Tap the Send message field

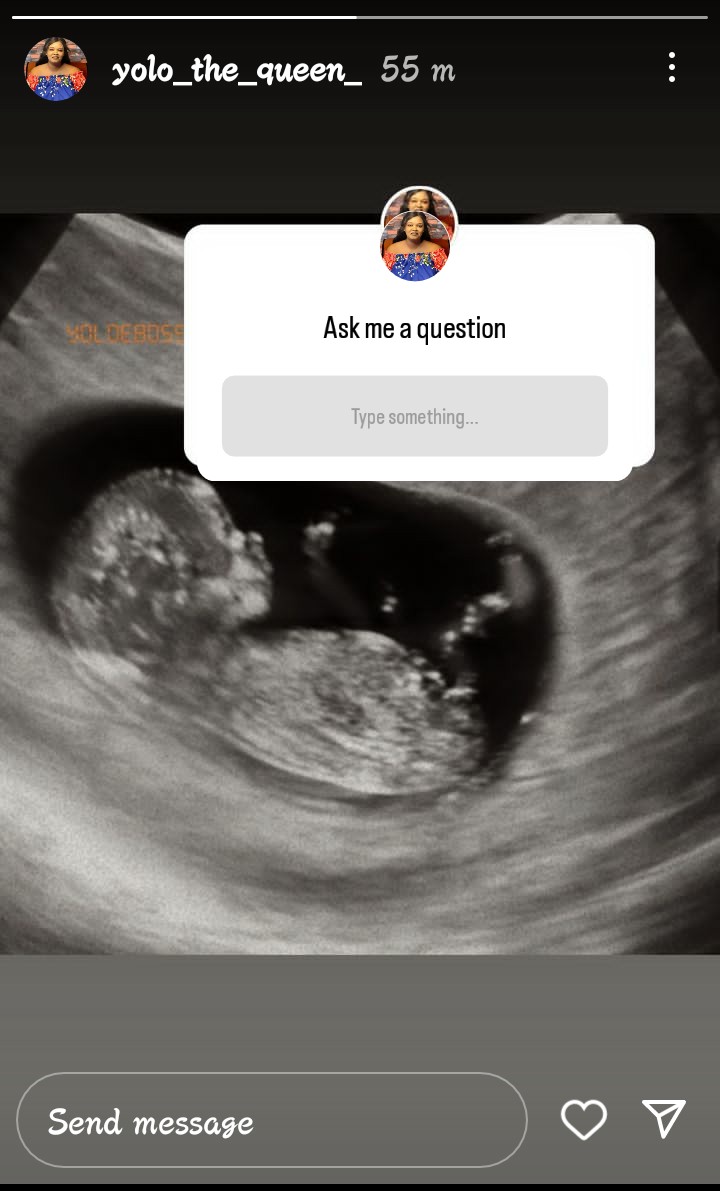(271, 1120)
